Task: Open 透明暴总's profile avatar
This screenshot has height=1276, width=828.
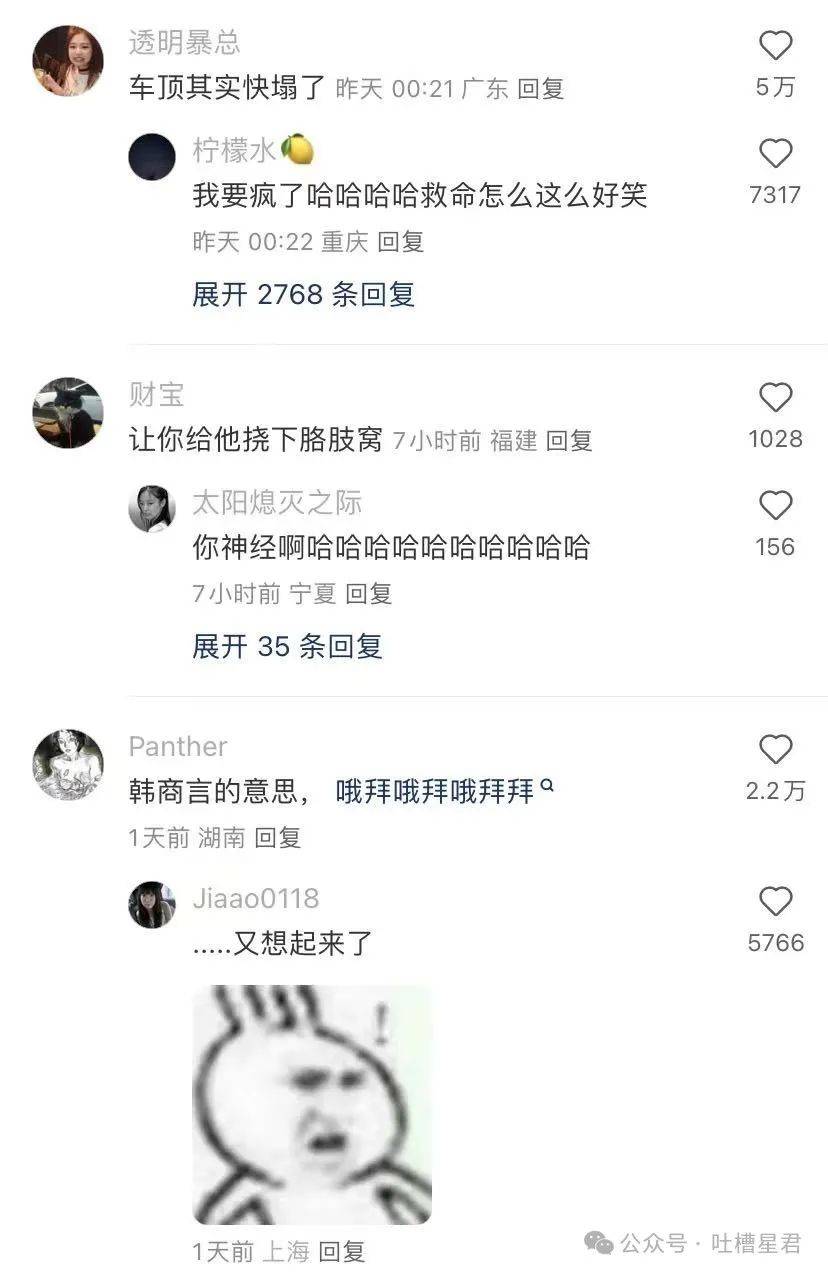Action: click(x=68, y=61)
